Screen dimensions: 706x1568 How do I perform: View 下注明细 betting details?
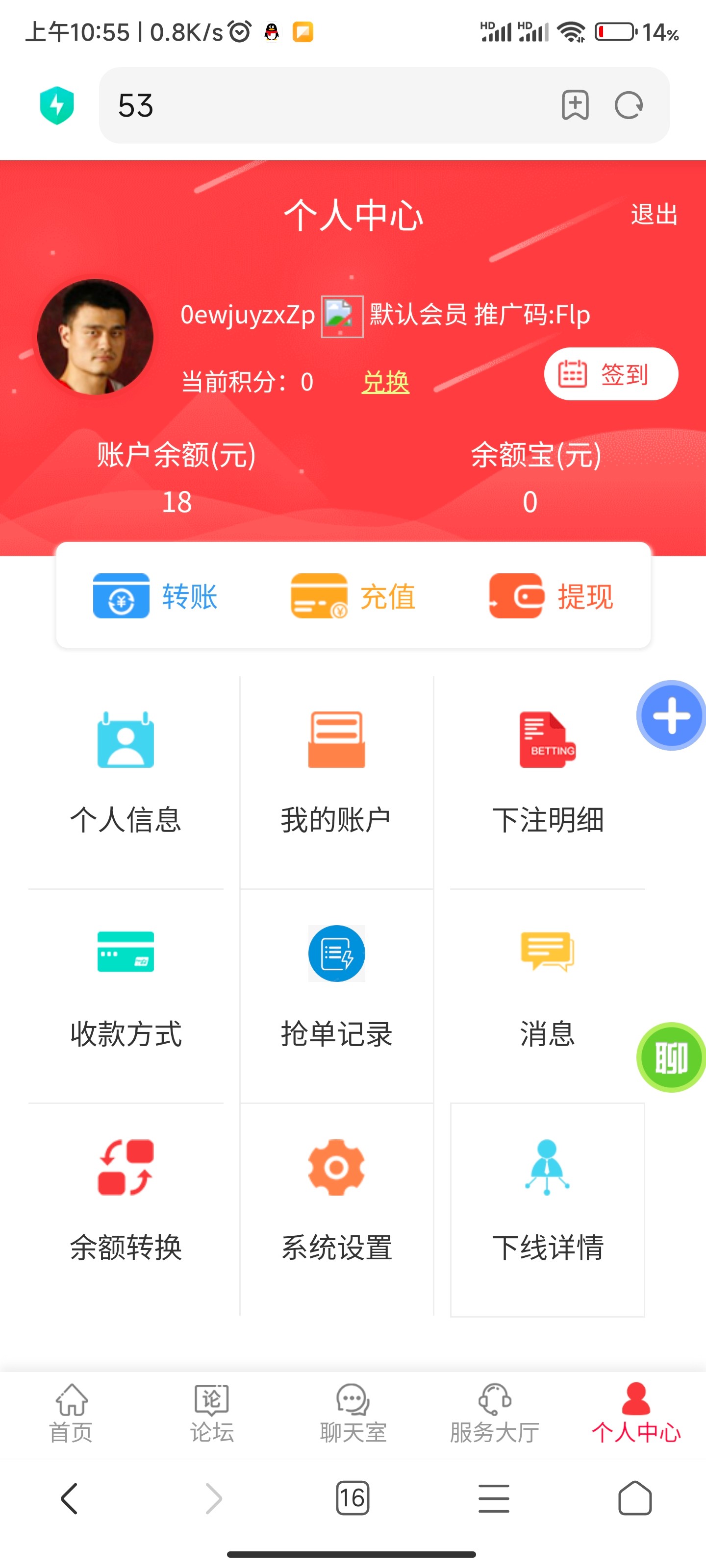tap(547, 773)
